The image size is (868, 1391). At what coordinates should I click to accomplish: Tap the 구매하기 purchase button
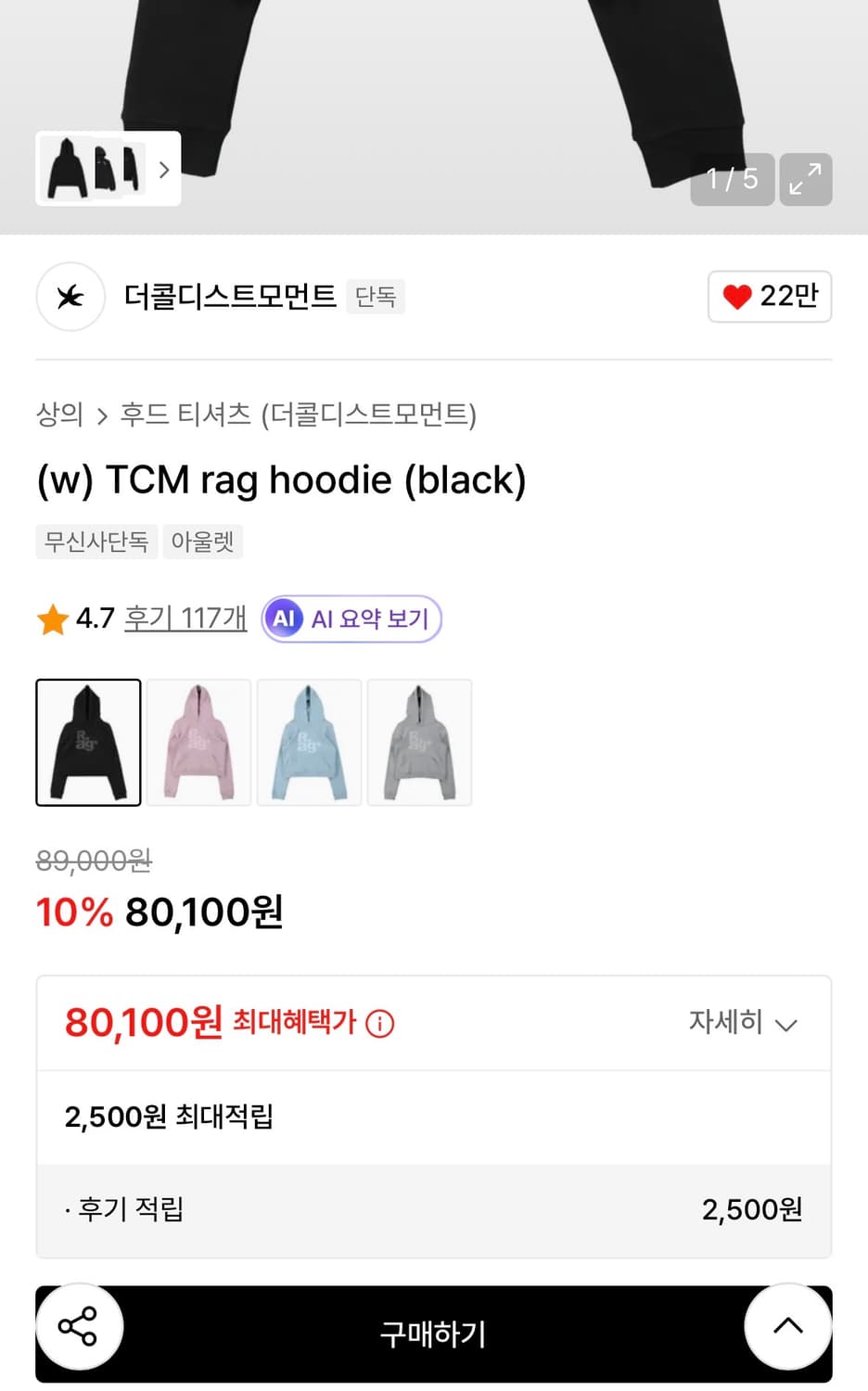tap(433, 1333)
